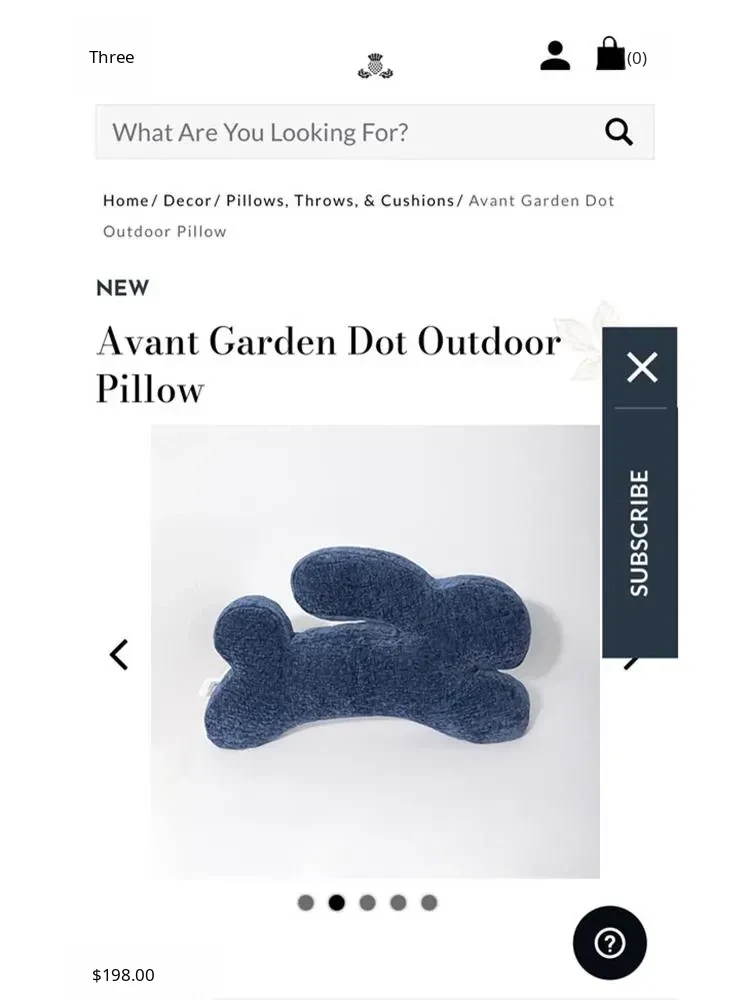The width and height of the screenshot is (750, 1000).
Task: Run search with magnifier icon
Action: (x=619, y=132)
